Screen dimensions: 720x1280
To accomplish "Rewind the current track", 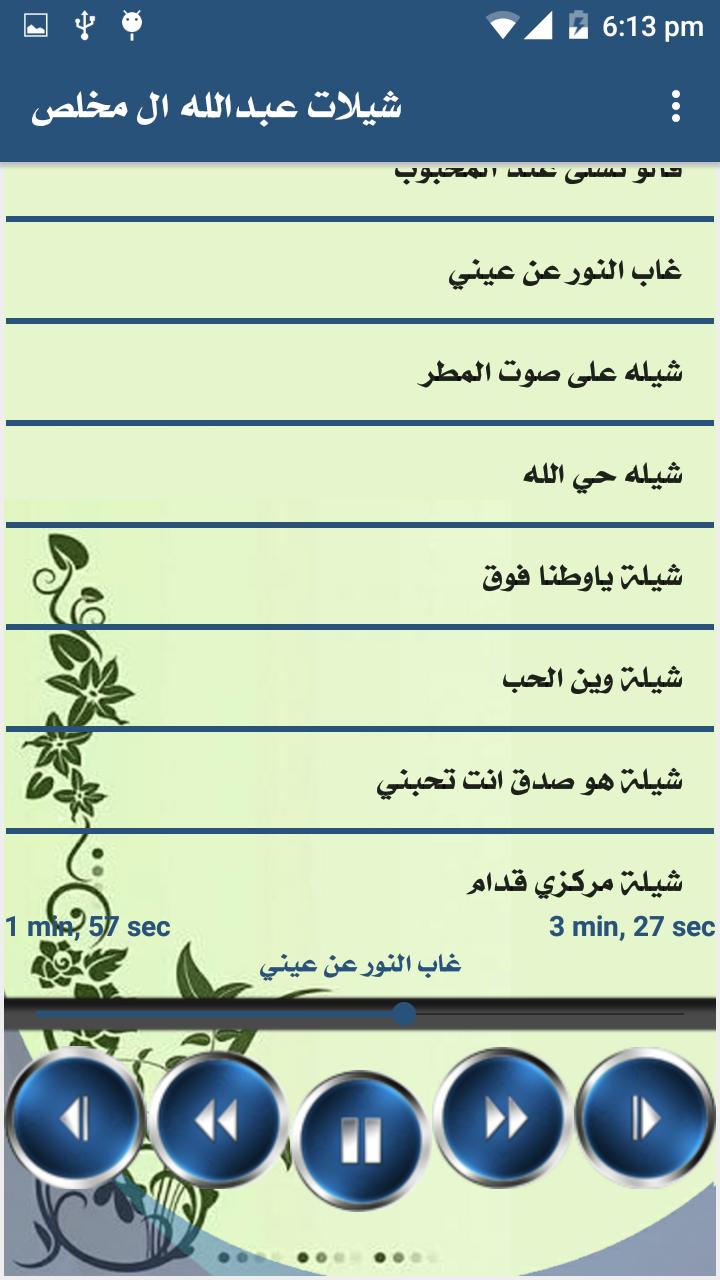I will point(217,1120).
